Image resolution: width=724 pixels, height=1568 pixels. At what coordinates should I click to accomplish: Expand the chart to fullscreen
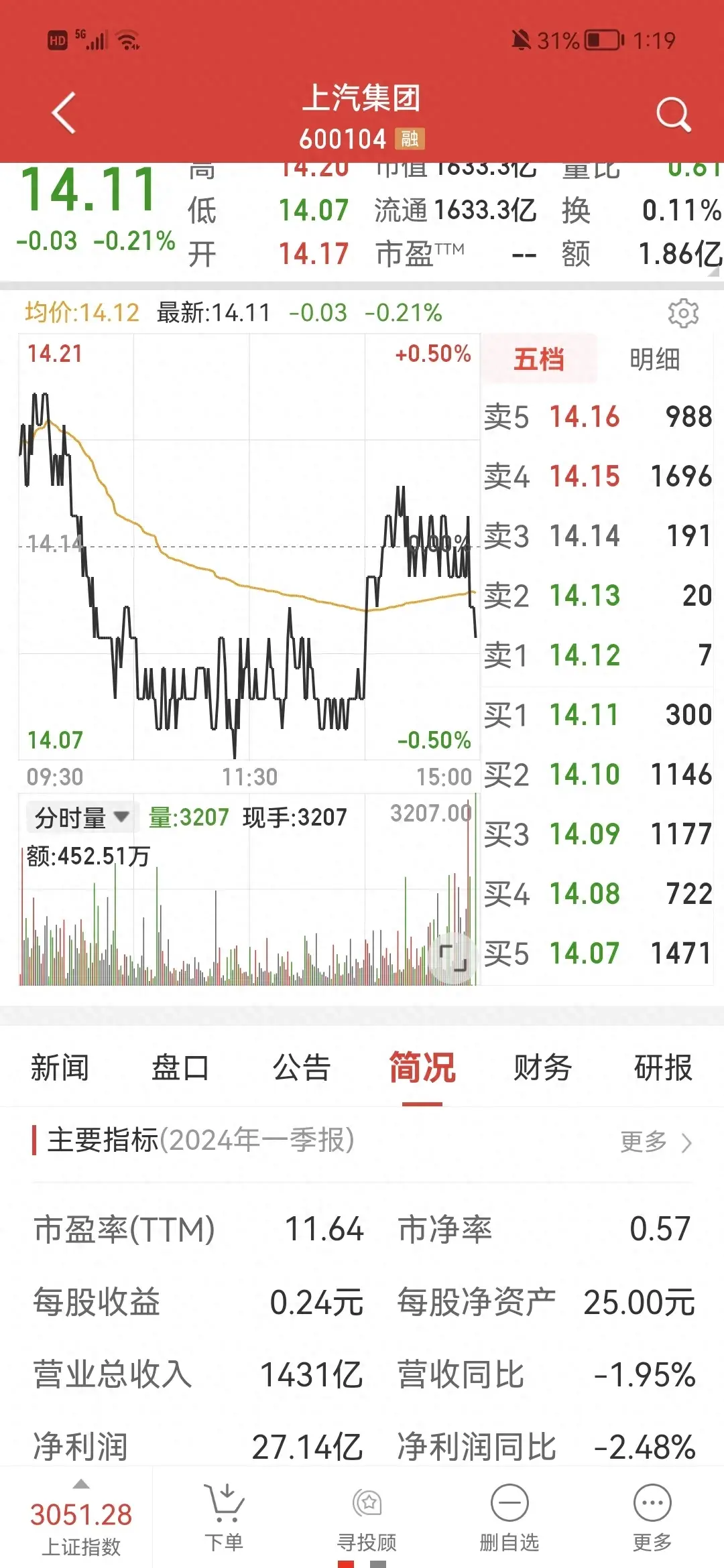(453, 958)
